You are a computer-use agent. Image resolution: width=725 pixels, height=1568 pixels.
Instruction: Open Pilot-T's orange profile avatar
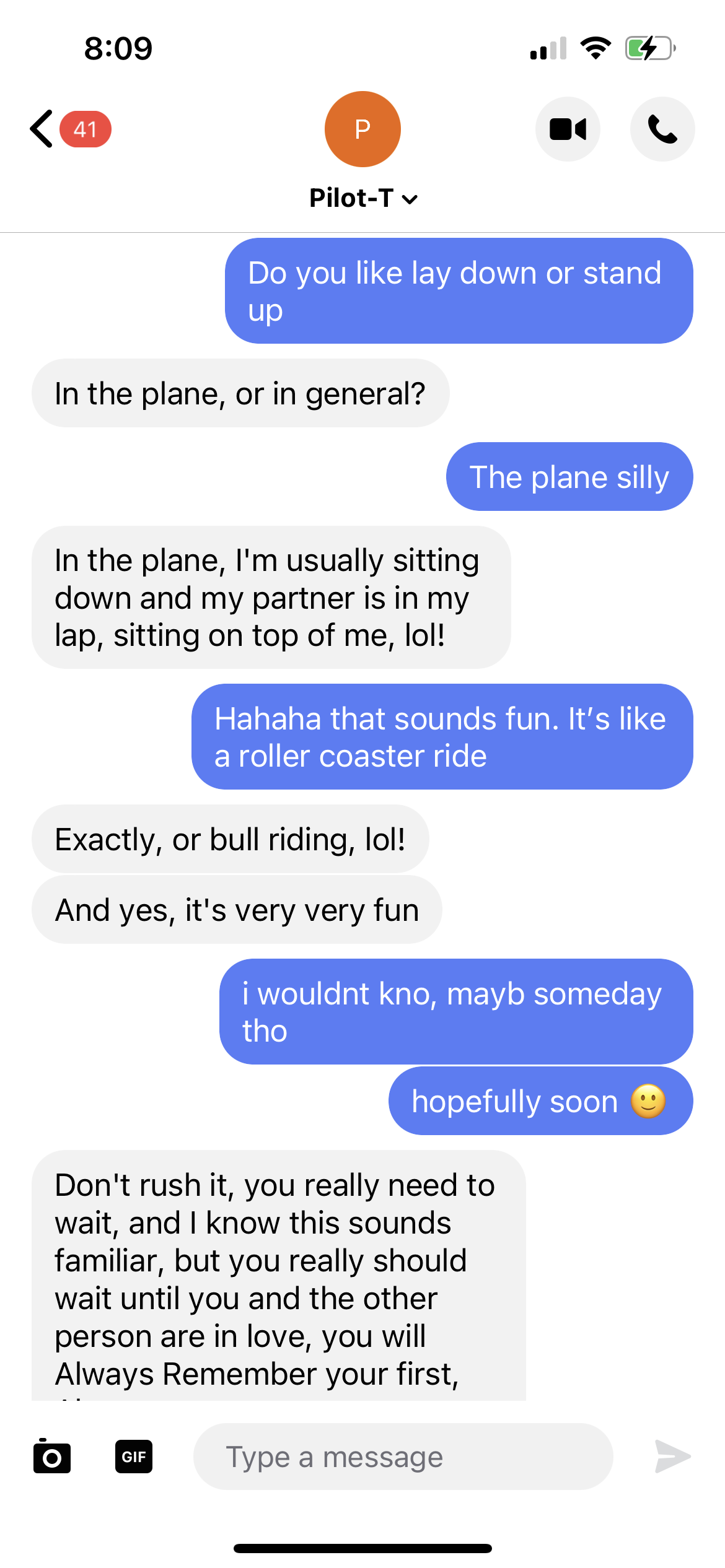362,129
